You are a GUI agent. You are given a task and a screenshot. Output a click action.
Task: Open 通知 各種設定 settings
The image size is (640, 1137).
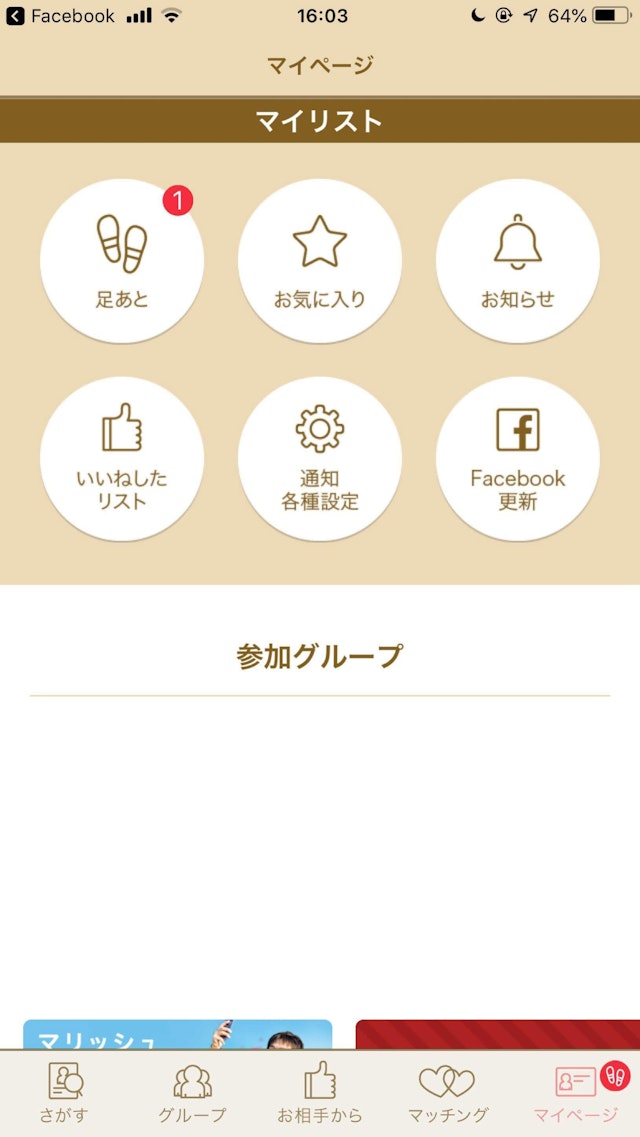(320, 459)
